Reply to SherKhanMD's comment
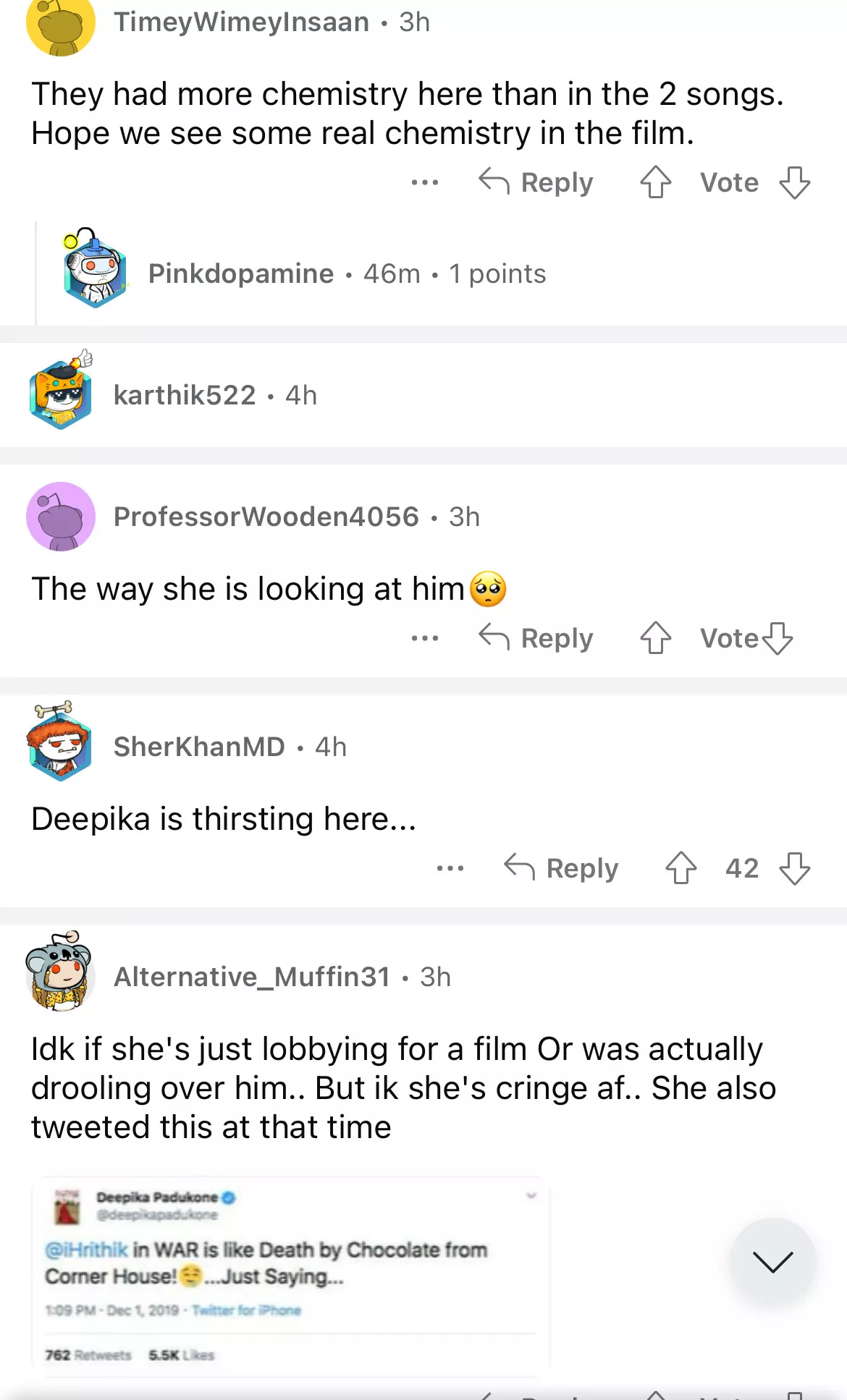The height and width of the screenshot is (1400, 847). (x=562, y=868)
